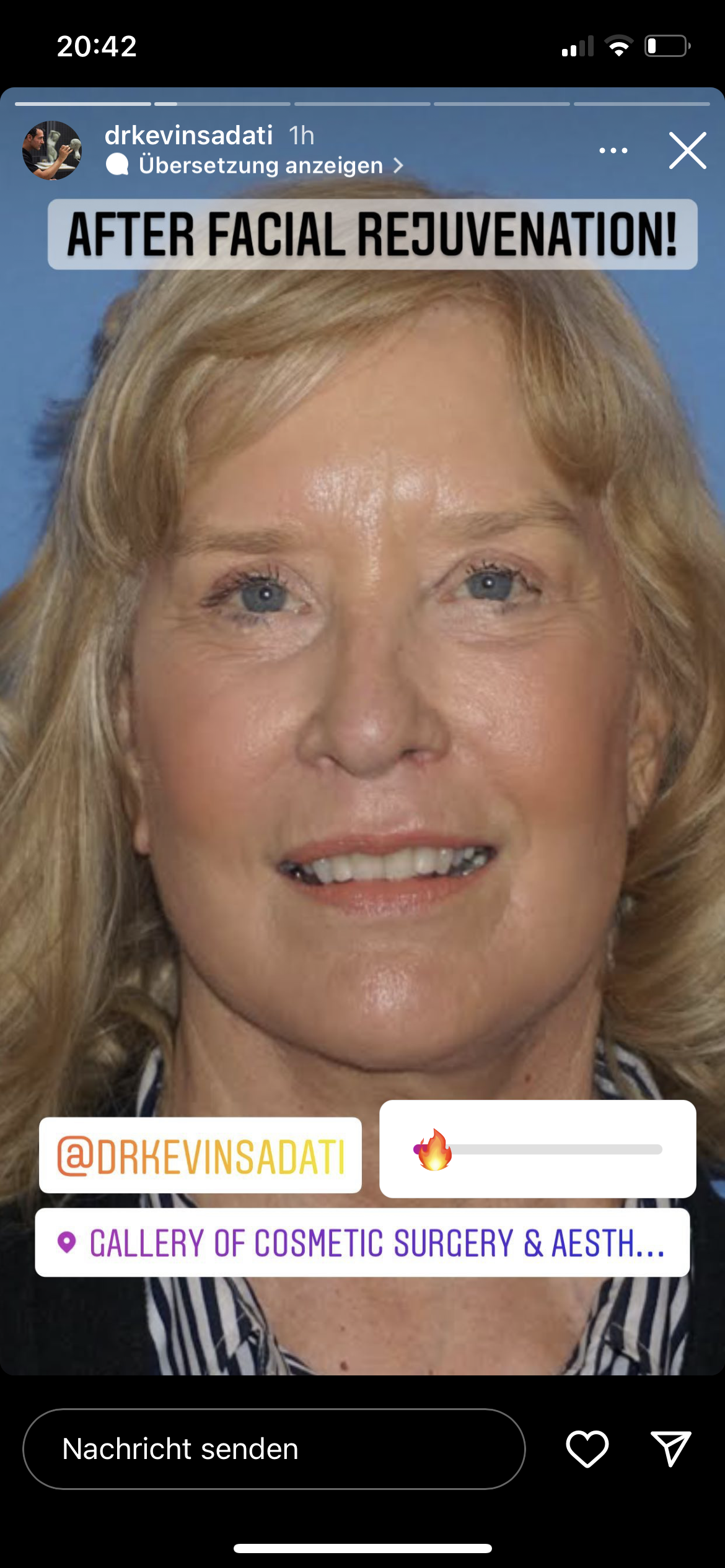Tap the fire emoji reaction slider

coord(434,1149)
